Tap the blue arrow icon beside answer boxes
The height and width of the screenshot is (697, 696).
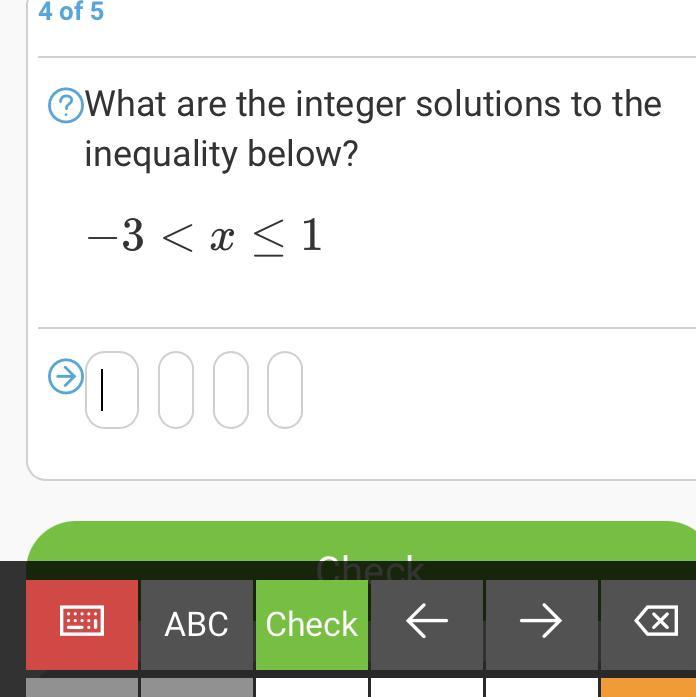pos(66,377)
